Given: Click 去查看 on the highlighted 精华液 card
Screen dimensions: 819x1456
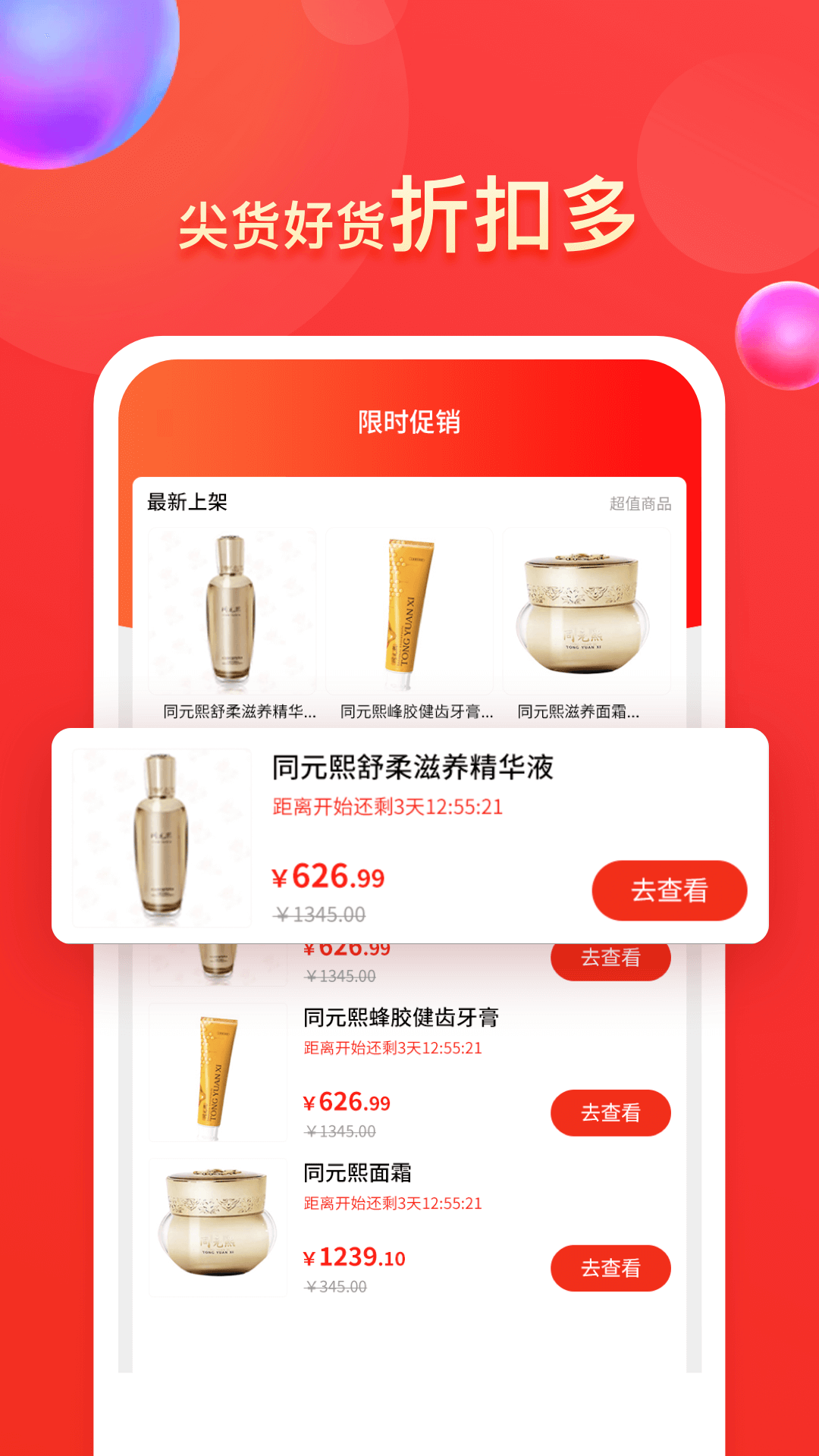Looking at the screenshot, I should pyautogui.click(x=670, y=890).
